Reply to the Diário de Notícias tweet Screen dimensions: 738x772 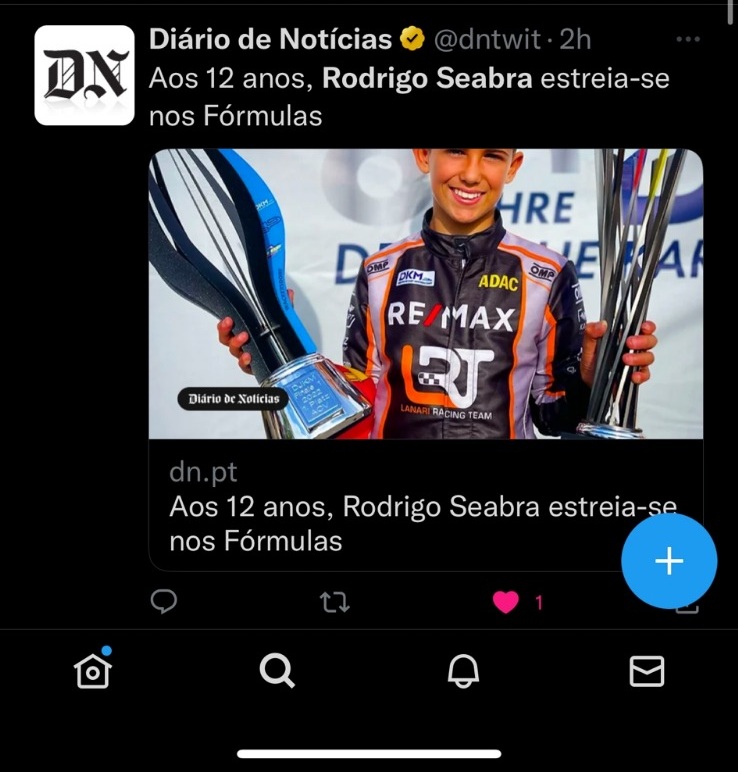point(164,601)
